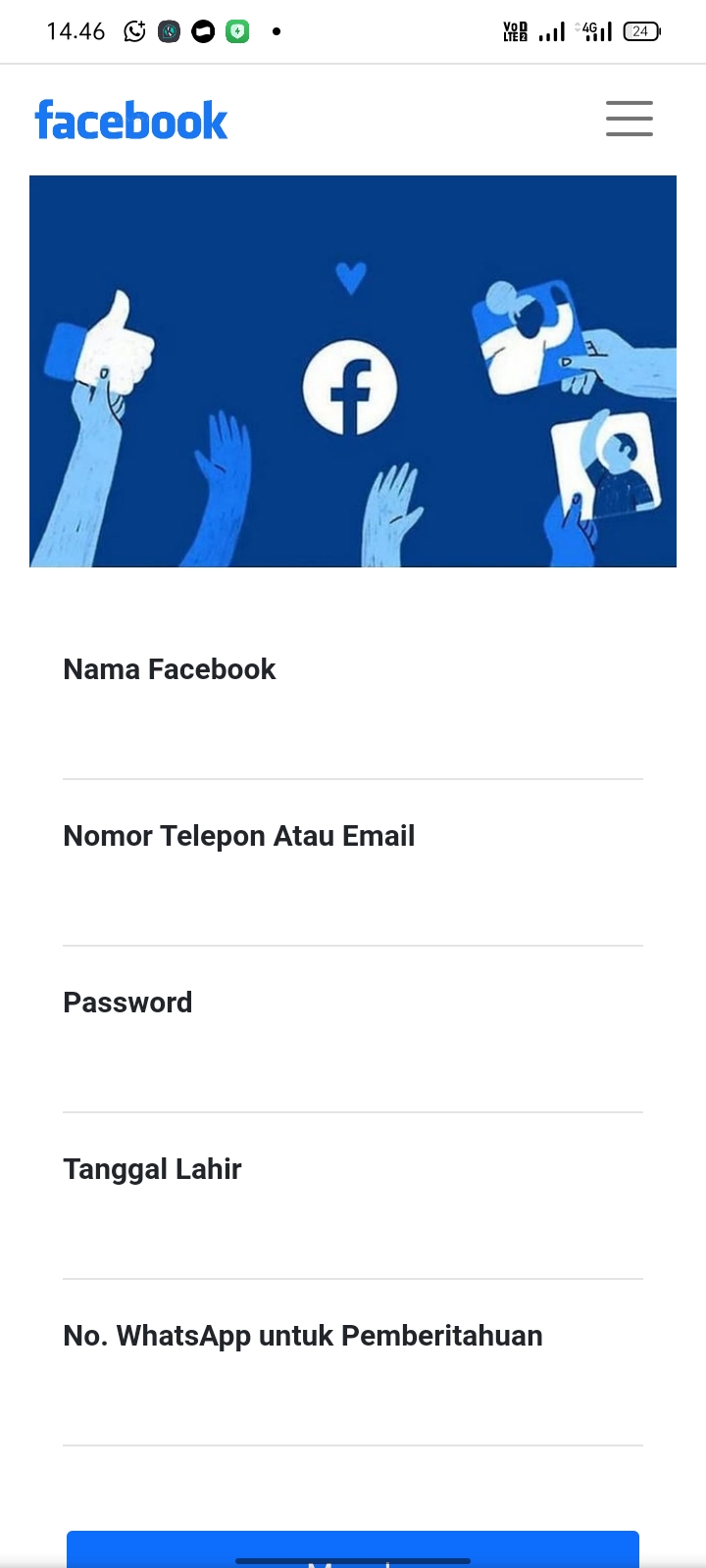Tap the green shield app icon in status bar
This screenshot has height=1568, width=706.
(236, 30)
